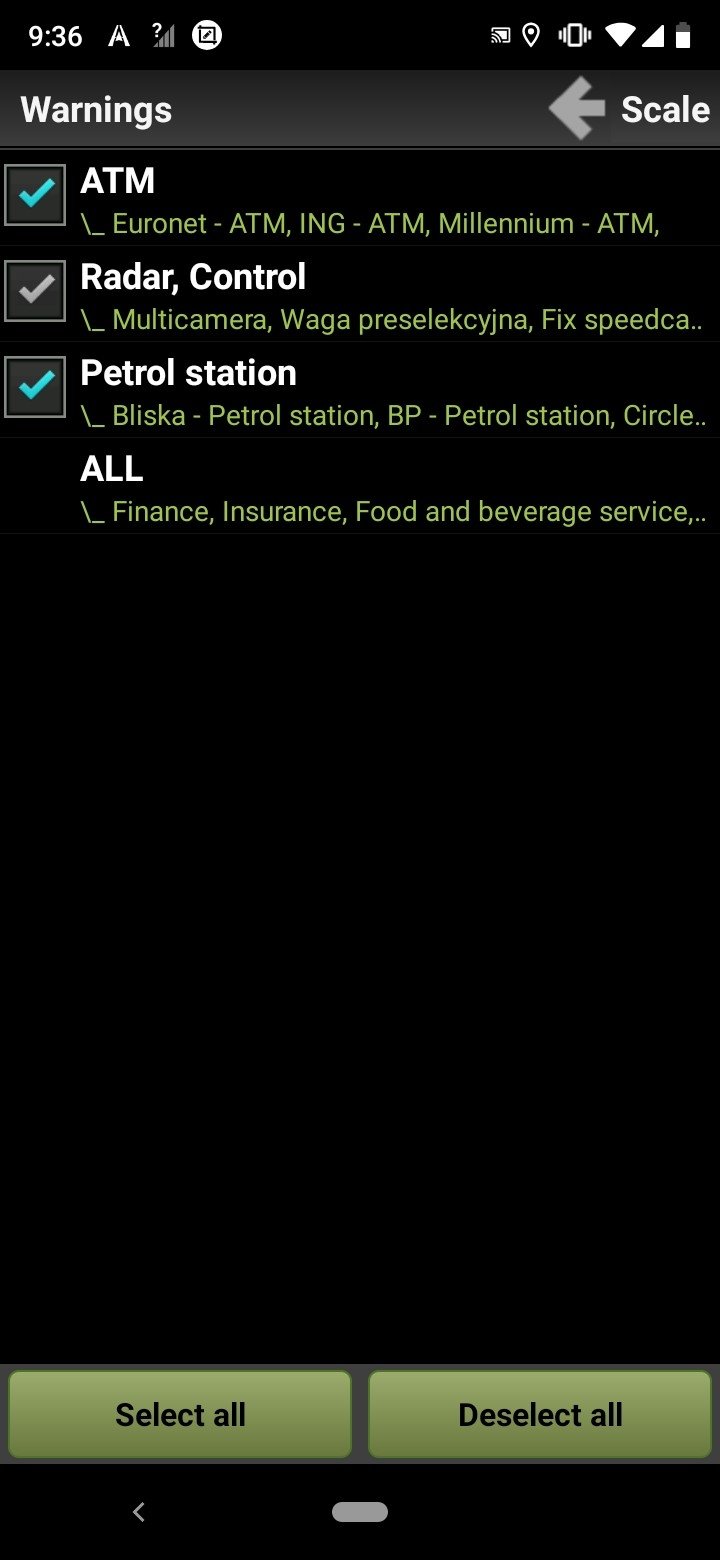Toggle the Radar, Control checkbox
Image resolution: width=720 pixels, height=1560 pixels.
(x=35, y=291)
